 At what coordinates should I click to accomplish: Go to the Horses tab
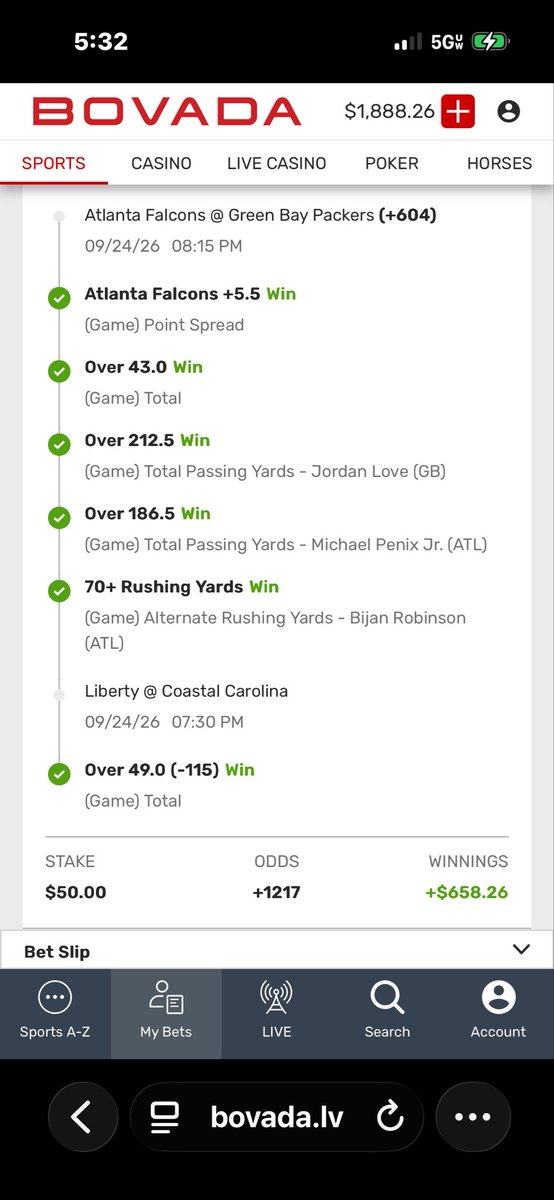[499, 163]
